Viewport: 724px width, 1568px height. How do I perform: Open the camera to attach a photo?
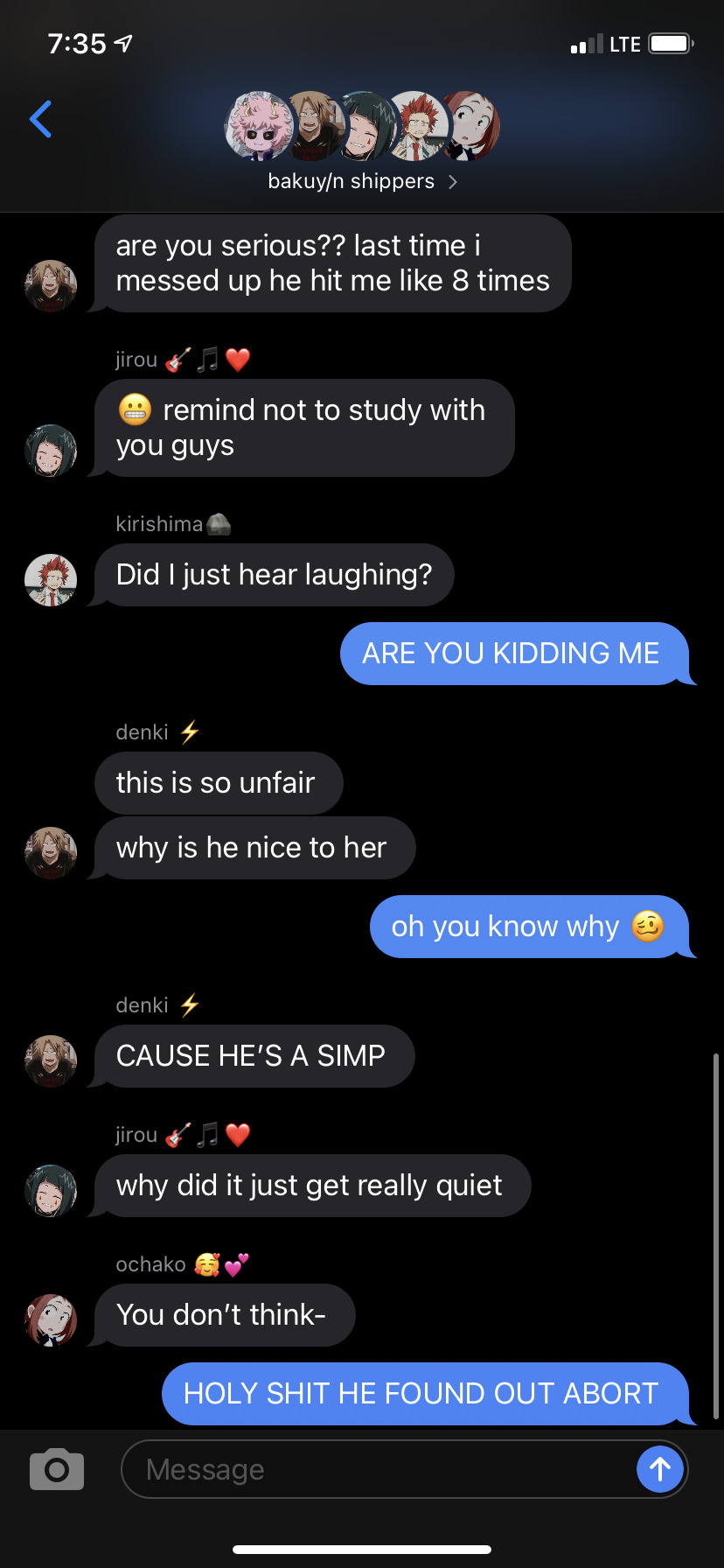57,1469
